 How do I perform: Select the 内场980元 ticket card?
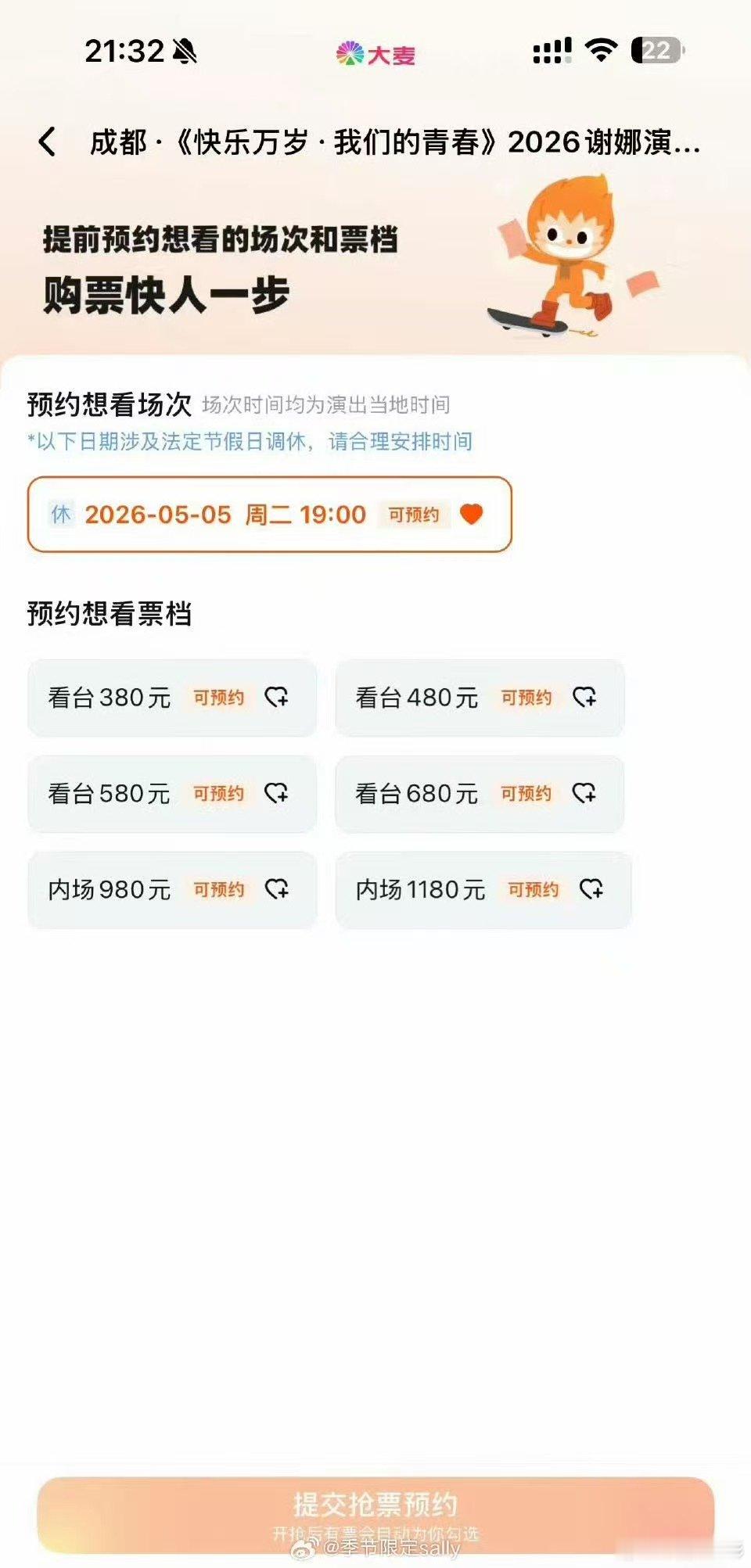(171, 889)
